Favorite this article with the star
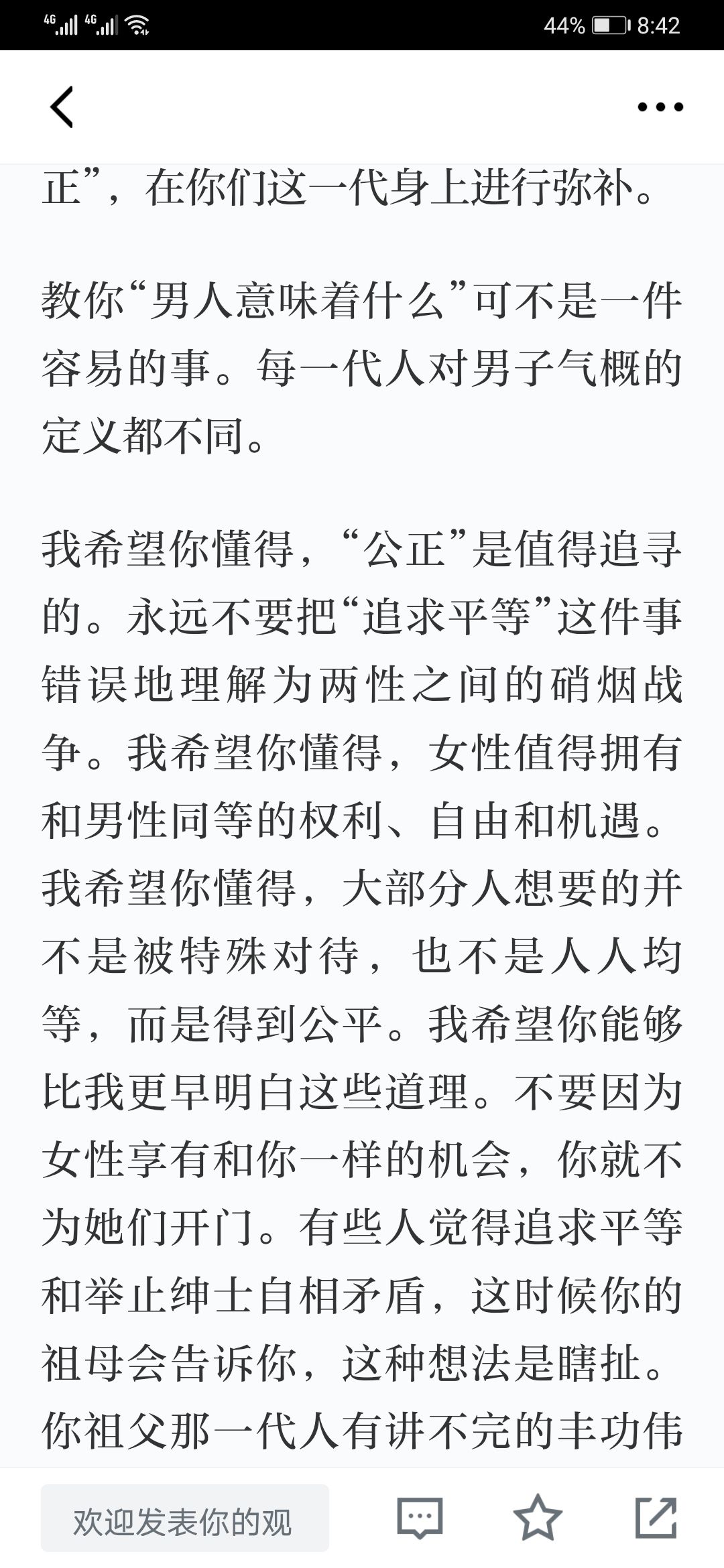The height and width of the screenshot is (1568, 724). pos(538,1518)
